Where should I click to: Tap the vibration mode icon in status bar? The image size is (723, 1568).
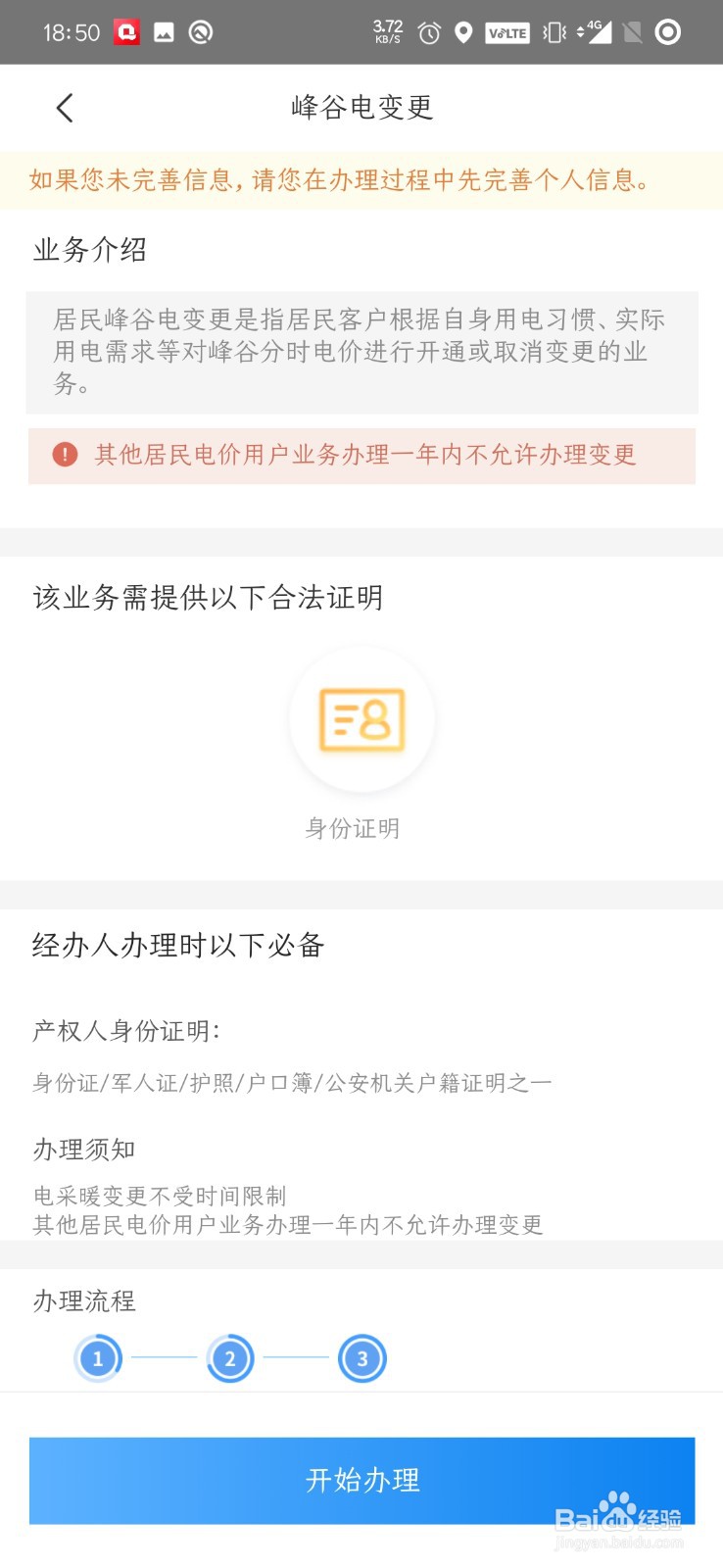554,31
